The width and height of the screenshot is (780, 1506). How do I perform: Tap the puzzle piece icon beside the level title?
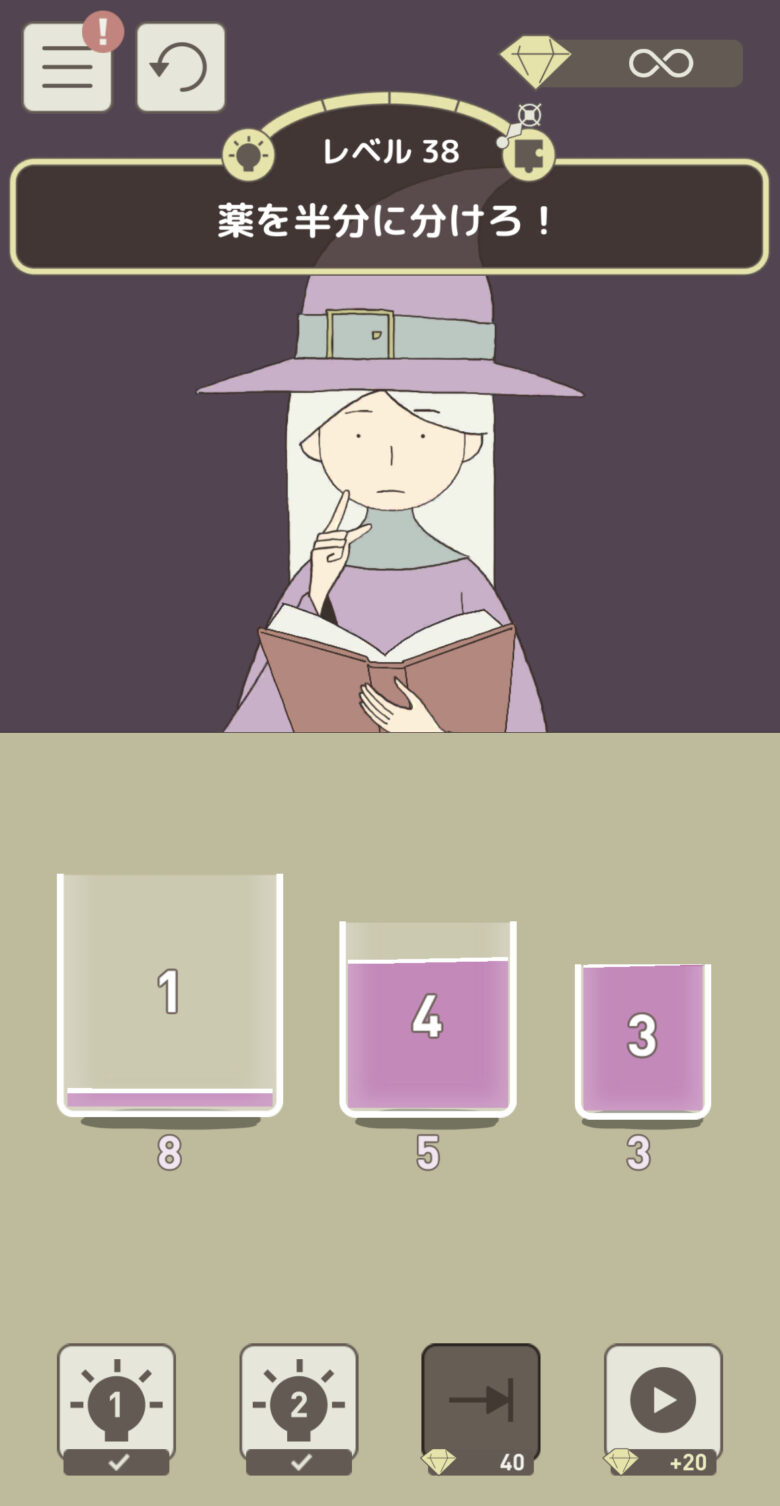point(528,155)
